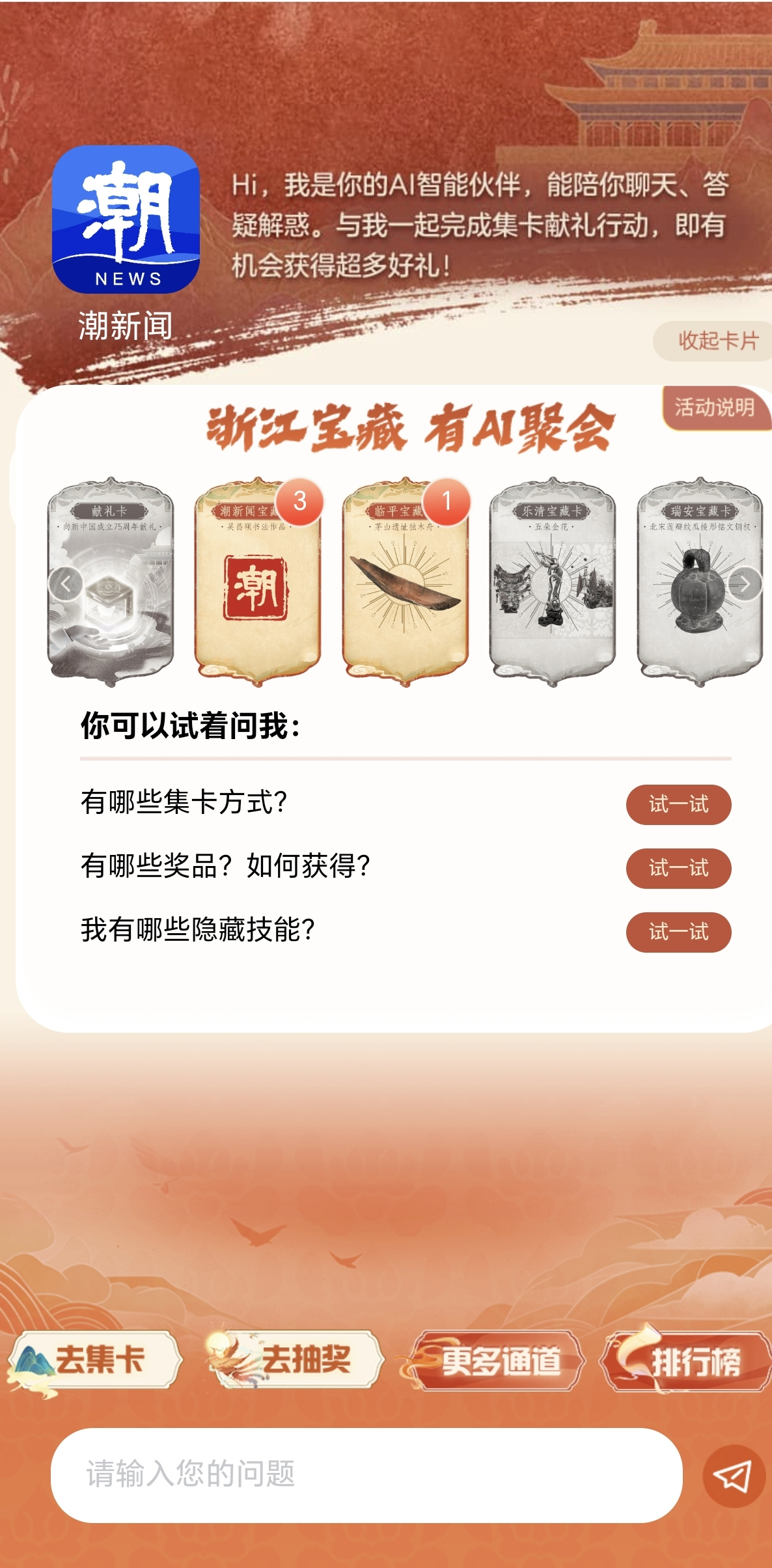Show next cards with right arrow
Viewport: 772px width, 1568px height.
[745, 583]
